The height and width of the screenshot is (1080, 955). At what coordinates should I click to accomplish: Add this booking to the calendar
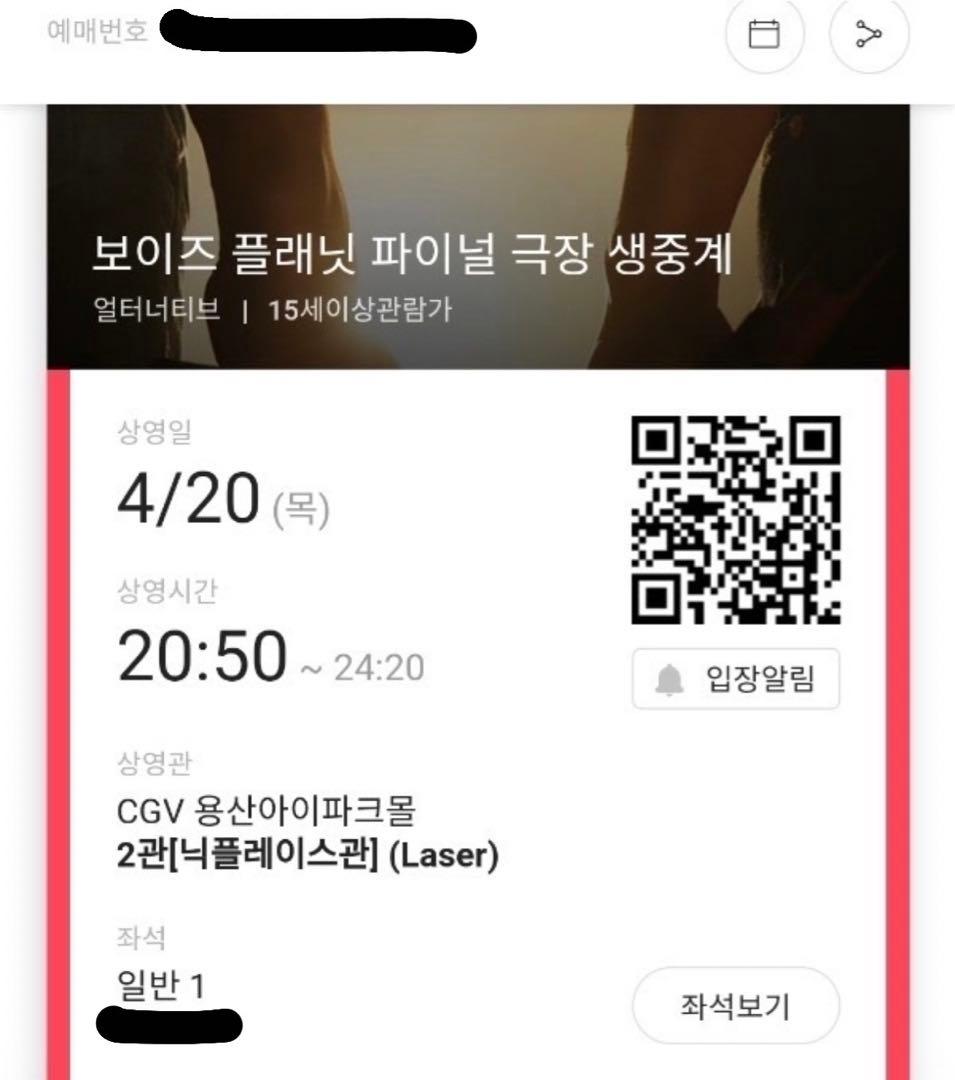[x=764, y=34]
